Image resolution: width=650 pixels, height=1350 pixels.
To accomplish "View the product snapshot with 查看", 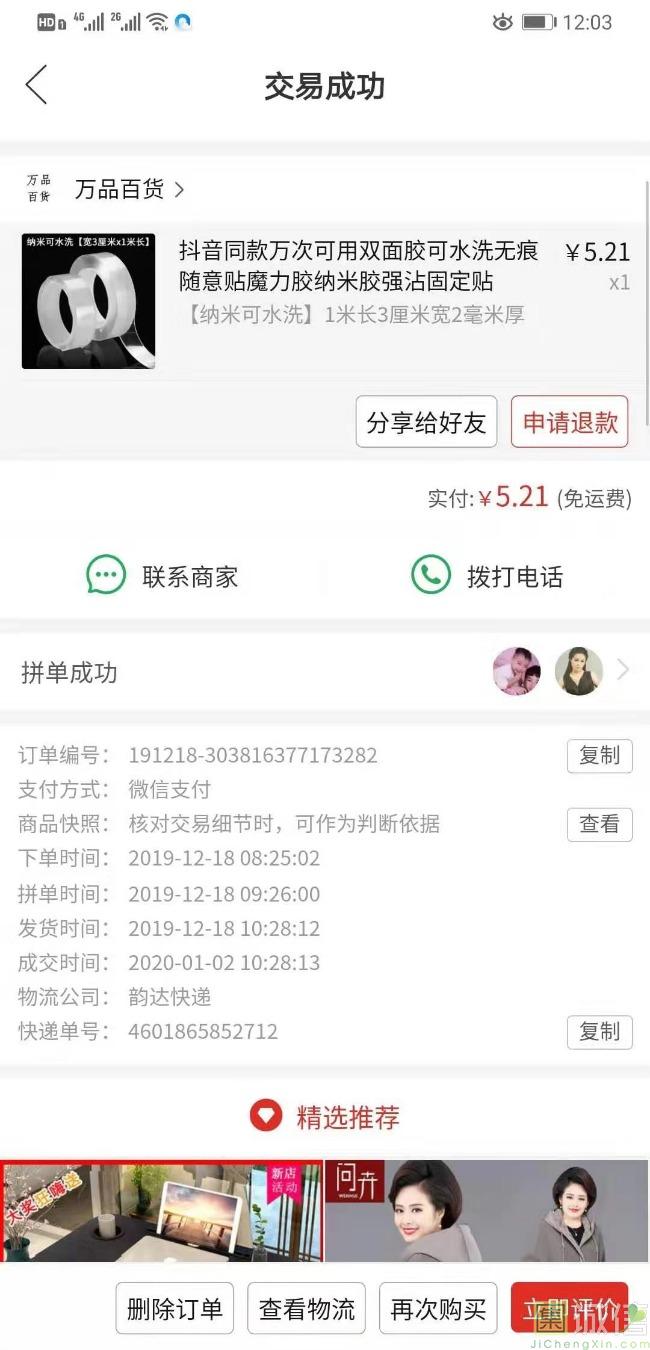I will coord(599,824).
